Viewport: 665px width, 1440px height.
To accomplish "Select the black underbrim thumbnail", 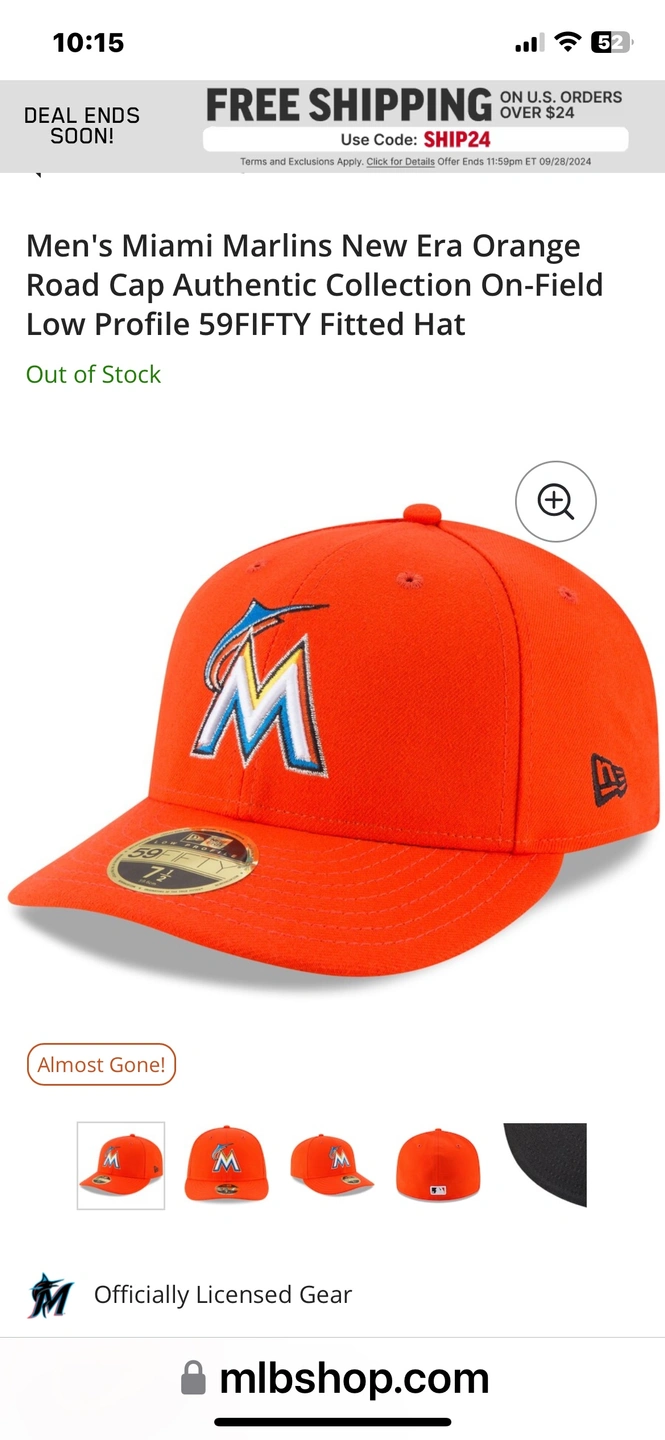I will point(545,1166).
